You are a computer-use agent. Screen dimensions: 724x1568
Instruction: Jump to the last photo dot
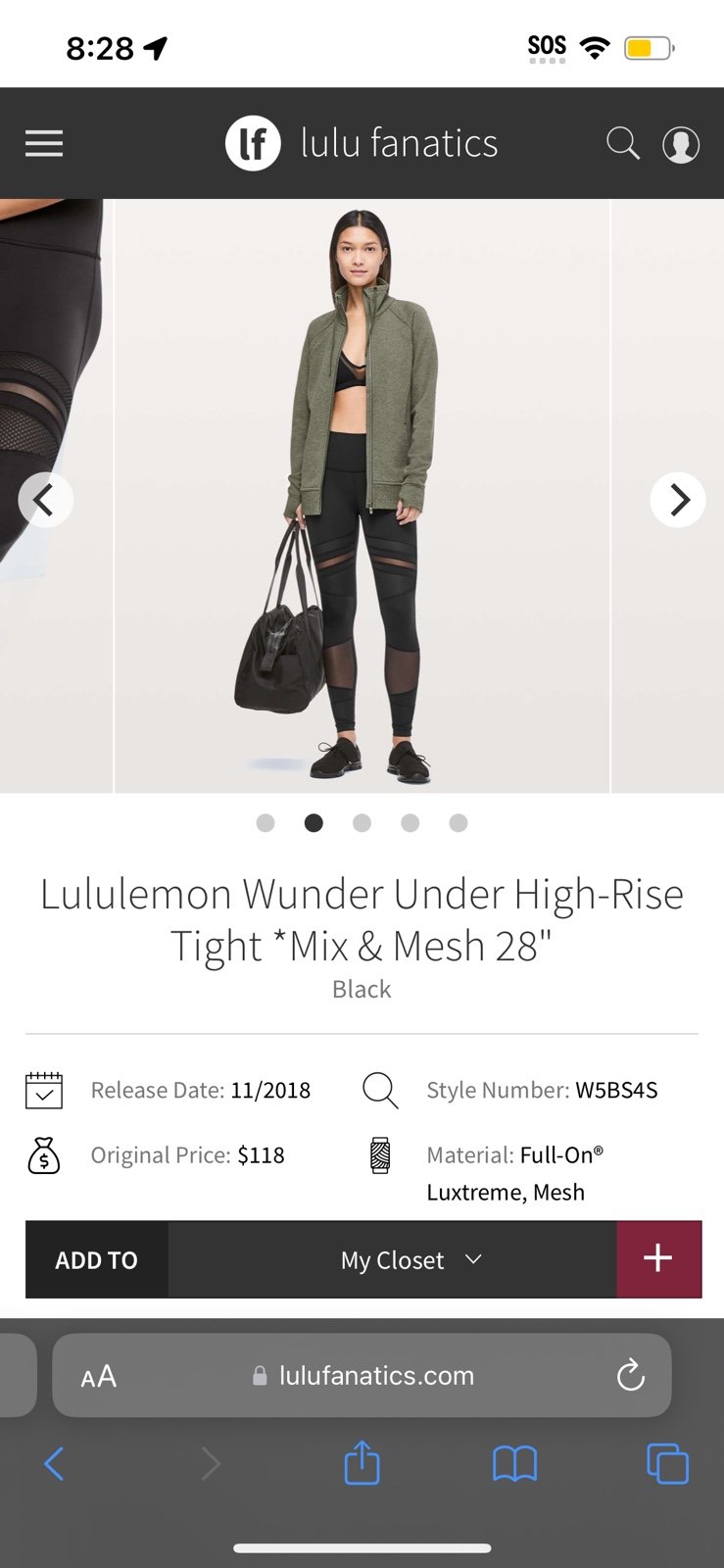(x=459, y=823)
